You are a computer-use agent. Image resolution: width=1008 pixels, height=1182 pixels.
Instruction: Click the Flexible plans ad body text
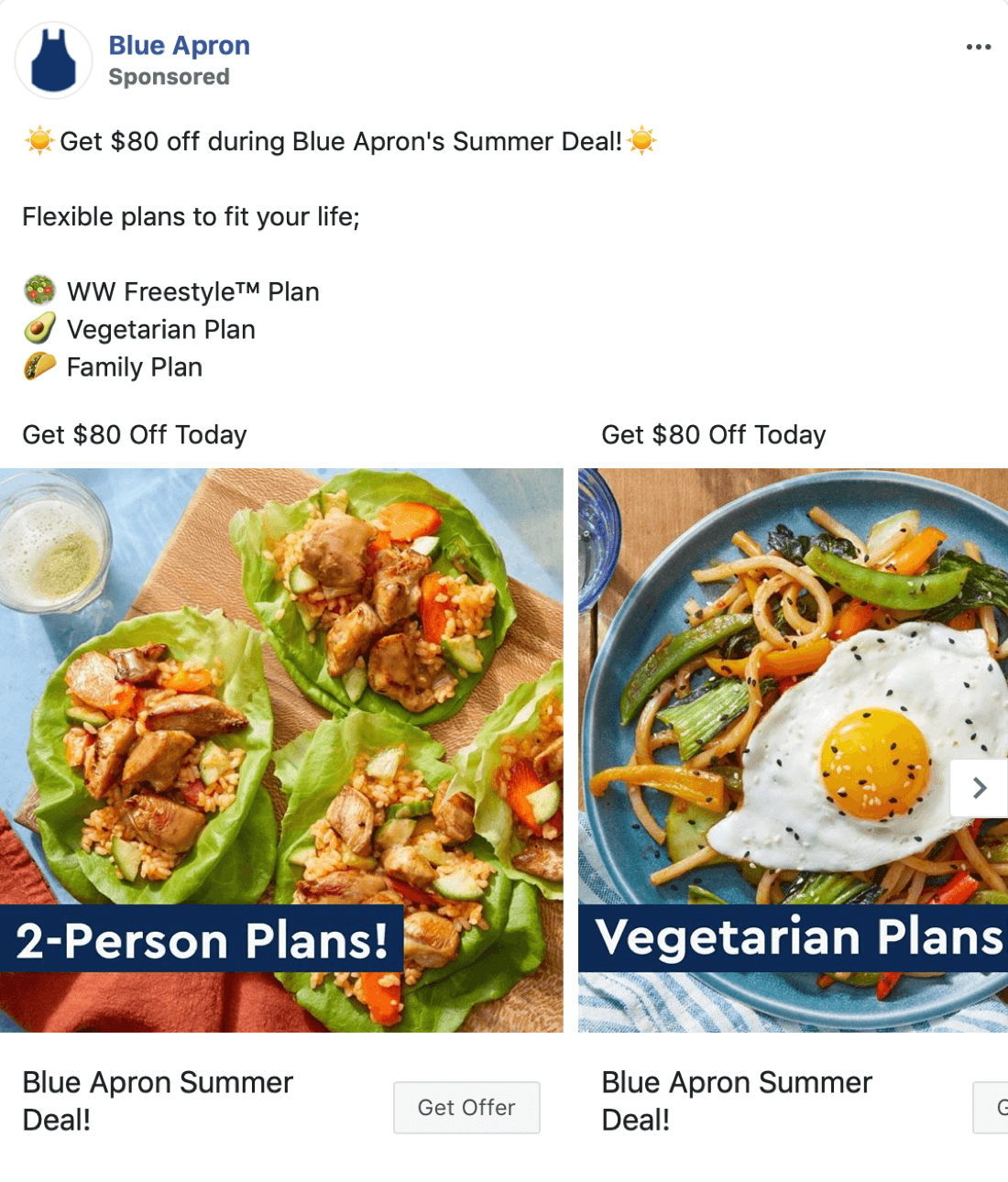(x=192, y=216)
